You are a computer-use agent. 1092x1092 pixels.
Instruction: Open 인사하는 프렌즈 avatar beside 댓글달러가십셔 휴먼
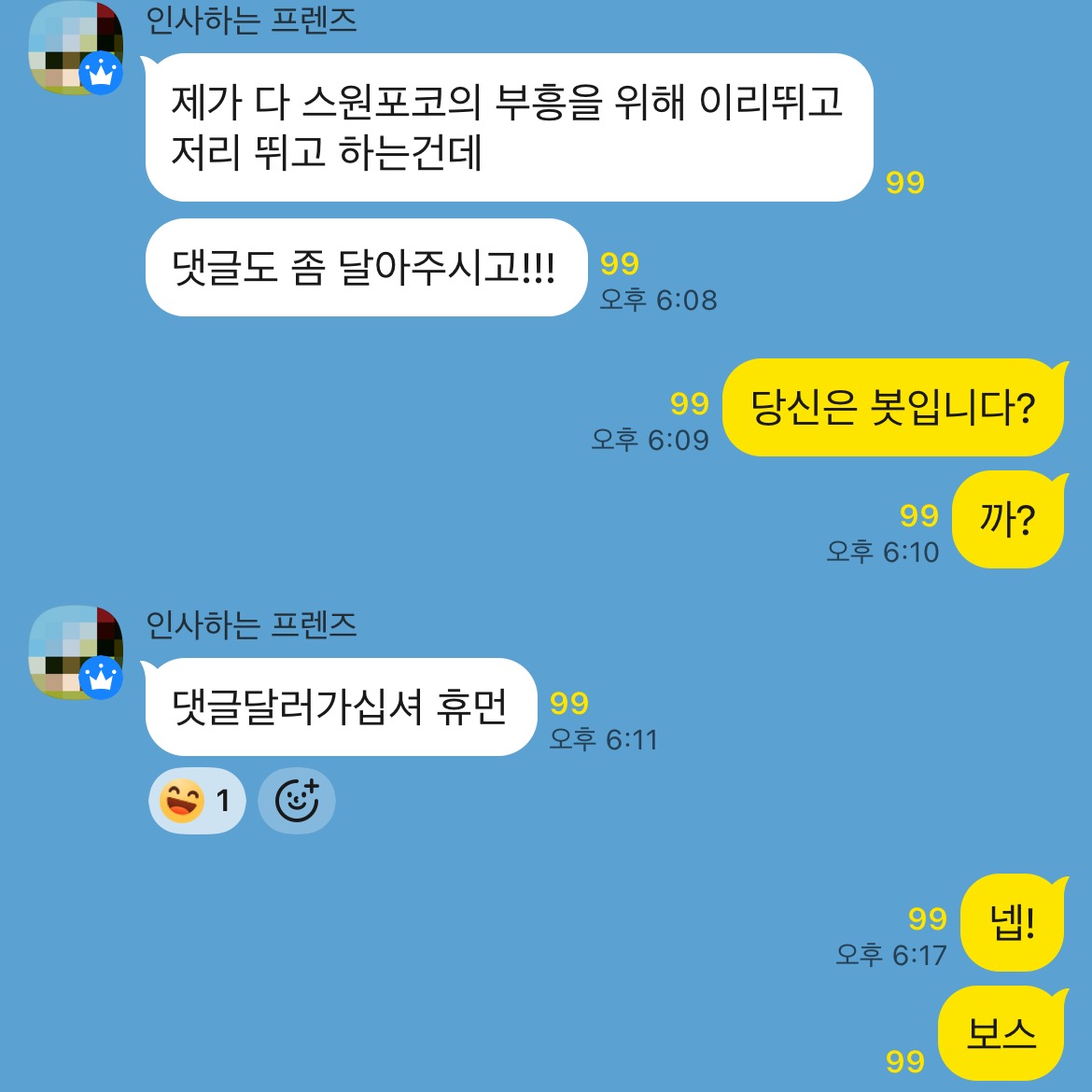(76, 652)
